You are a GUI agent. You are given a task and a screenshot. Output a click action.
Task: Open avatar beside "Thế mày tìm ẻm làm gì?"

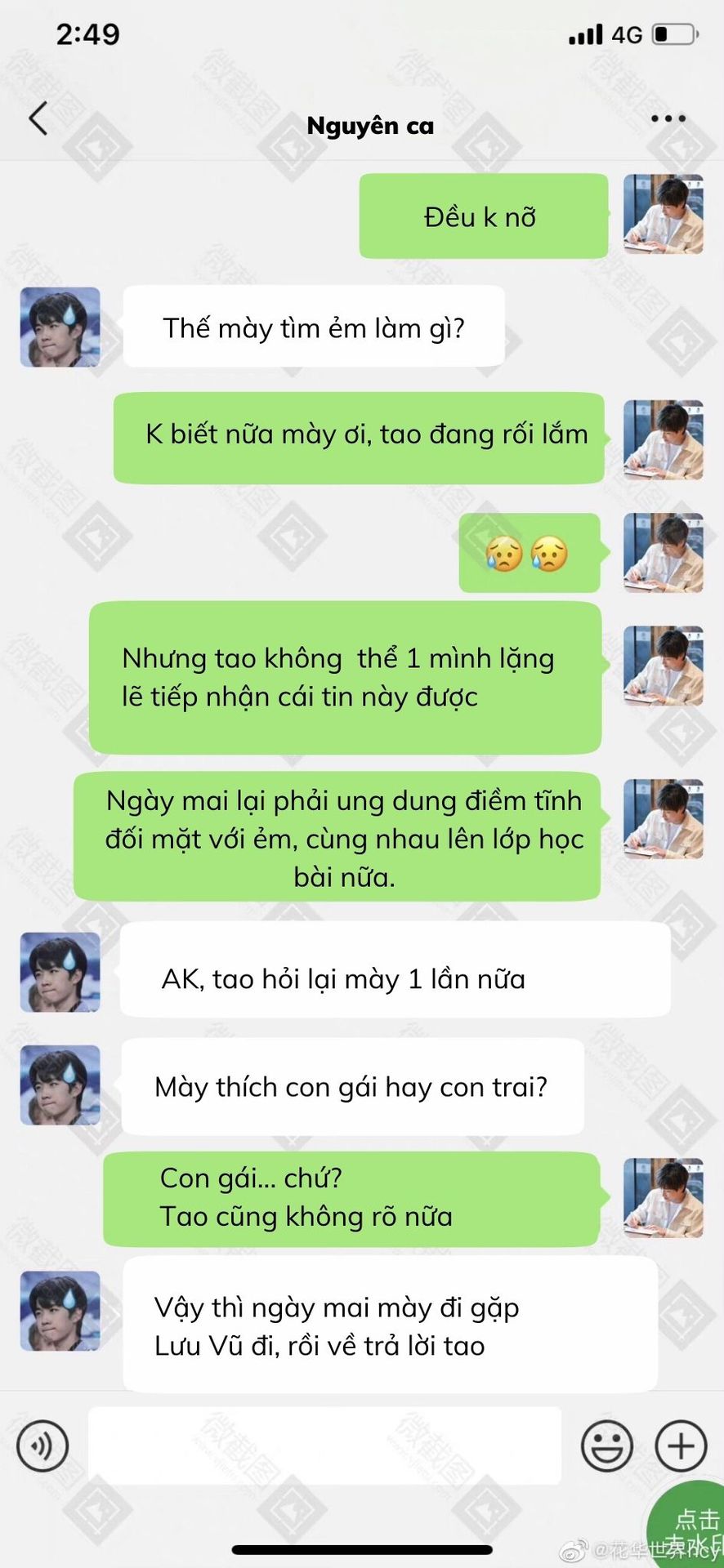point(60,327)
